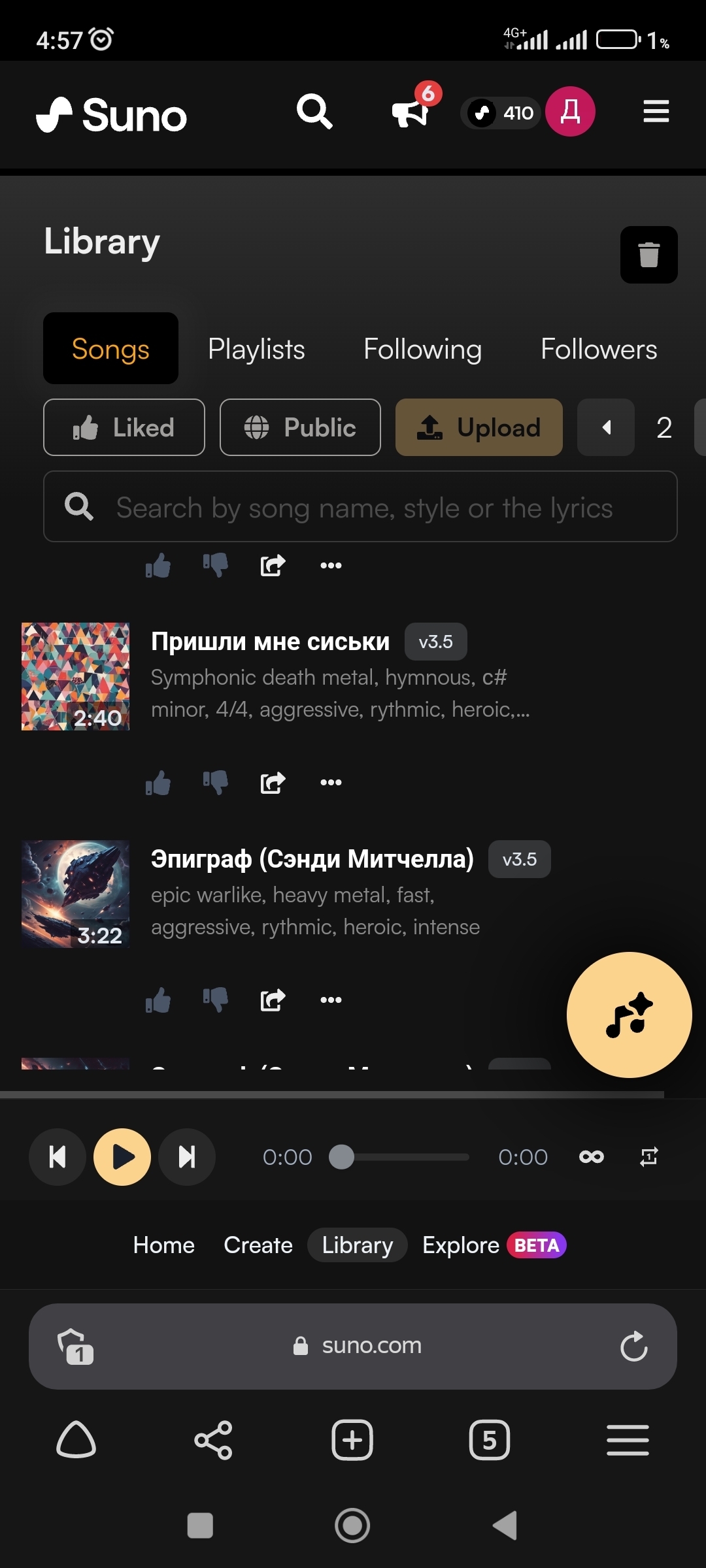Switch to the Followers tab
The width and height of the screenshot is (706, 1568).
pyautogui.click(x=598, y=349)
